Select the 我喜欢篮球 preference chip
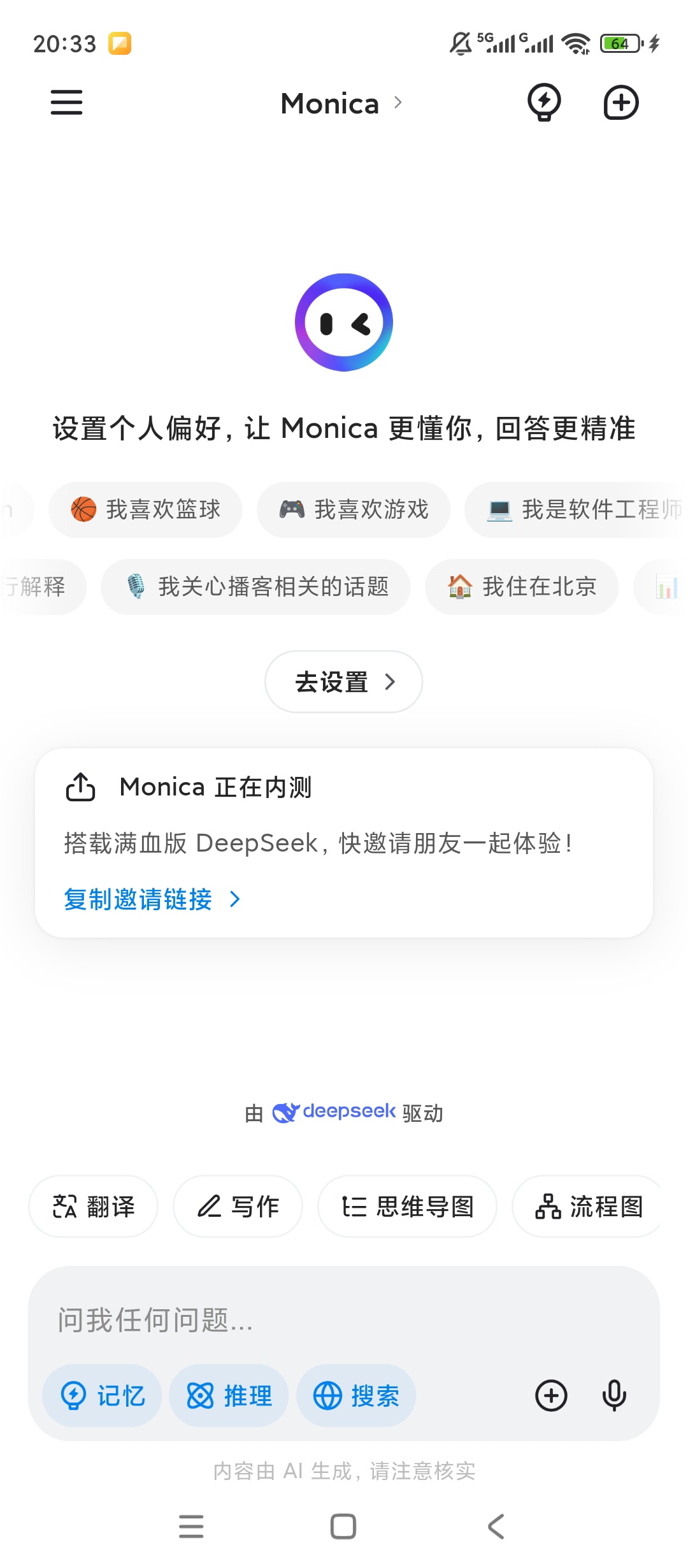Image resolution: width=688 pixels, height=1568 pixels. [x=145, y=510]
